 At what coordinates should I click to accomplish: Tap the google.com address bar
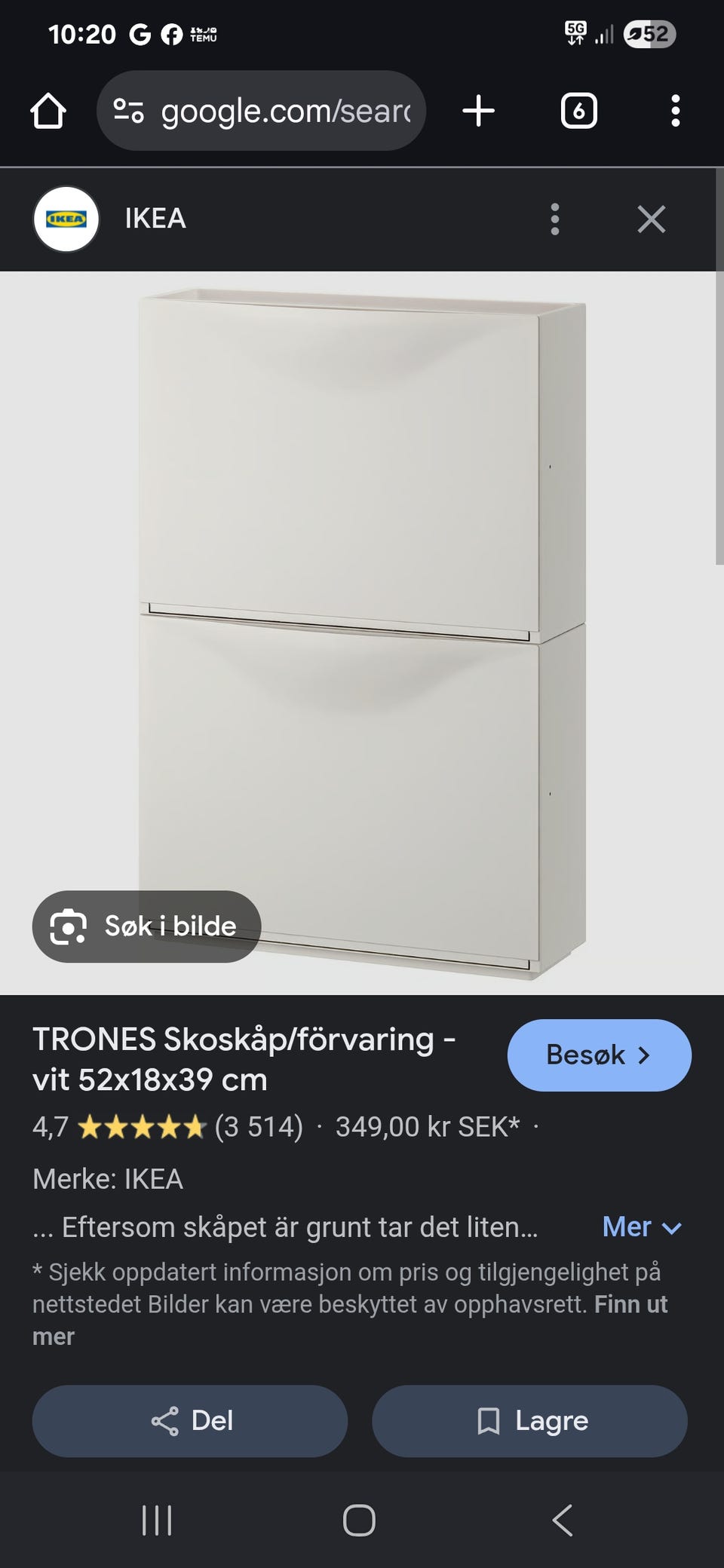tap(261, 112)
